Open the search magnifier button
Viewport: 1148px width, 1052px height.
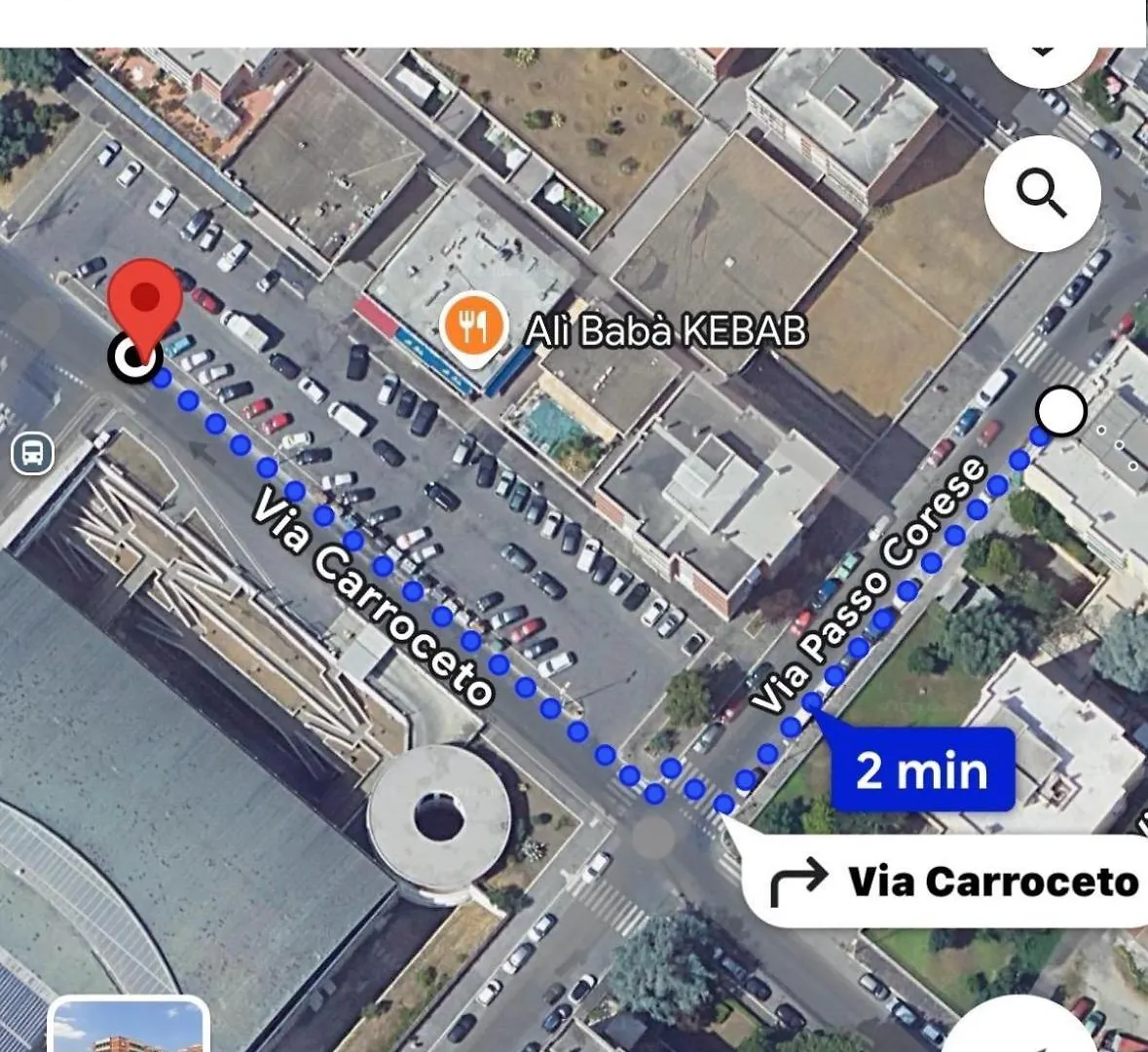pyautogui.click(x=1042, y=194)
